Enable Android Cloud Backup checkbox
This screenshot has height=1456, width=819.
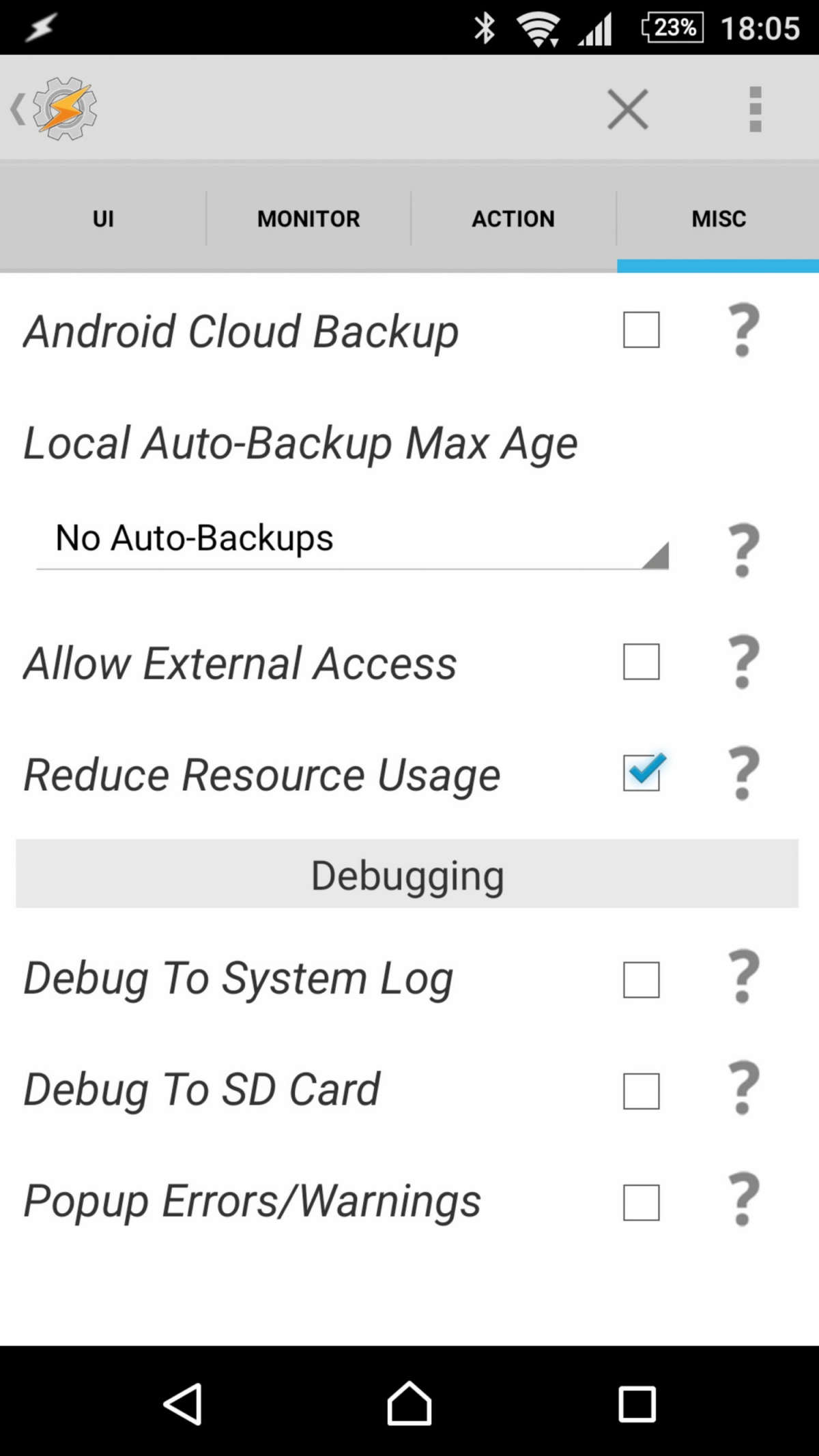642,330
